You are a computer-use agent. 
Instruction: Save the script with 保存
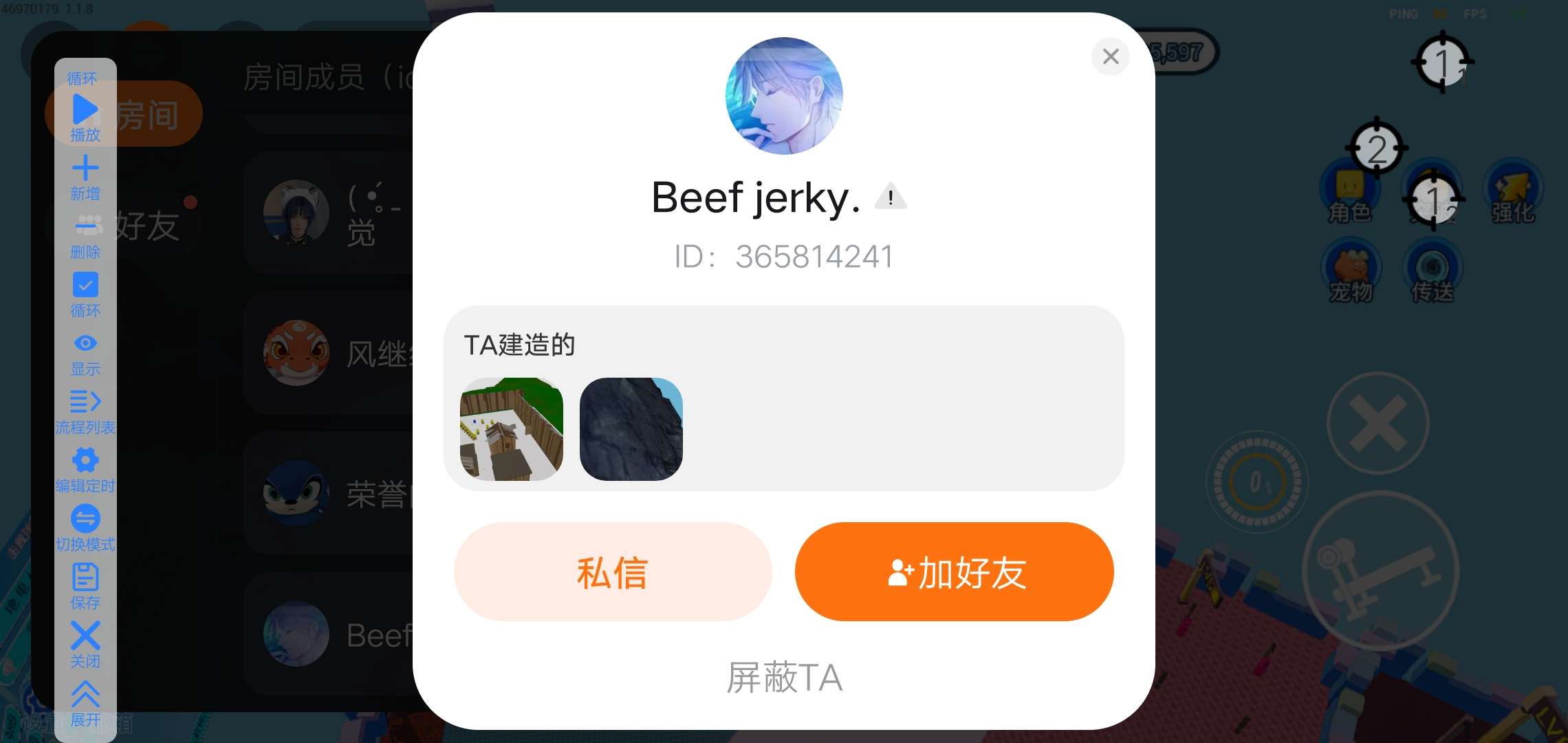(x=85, y=577)
